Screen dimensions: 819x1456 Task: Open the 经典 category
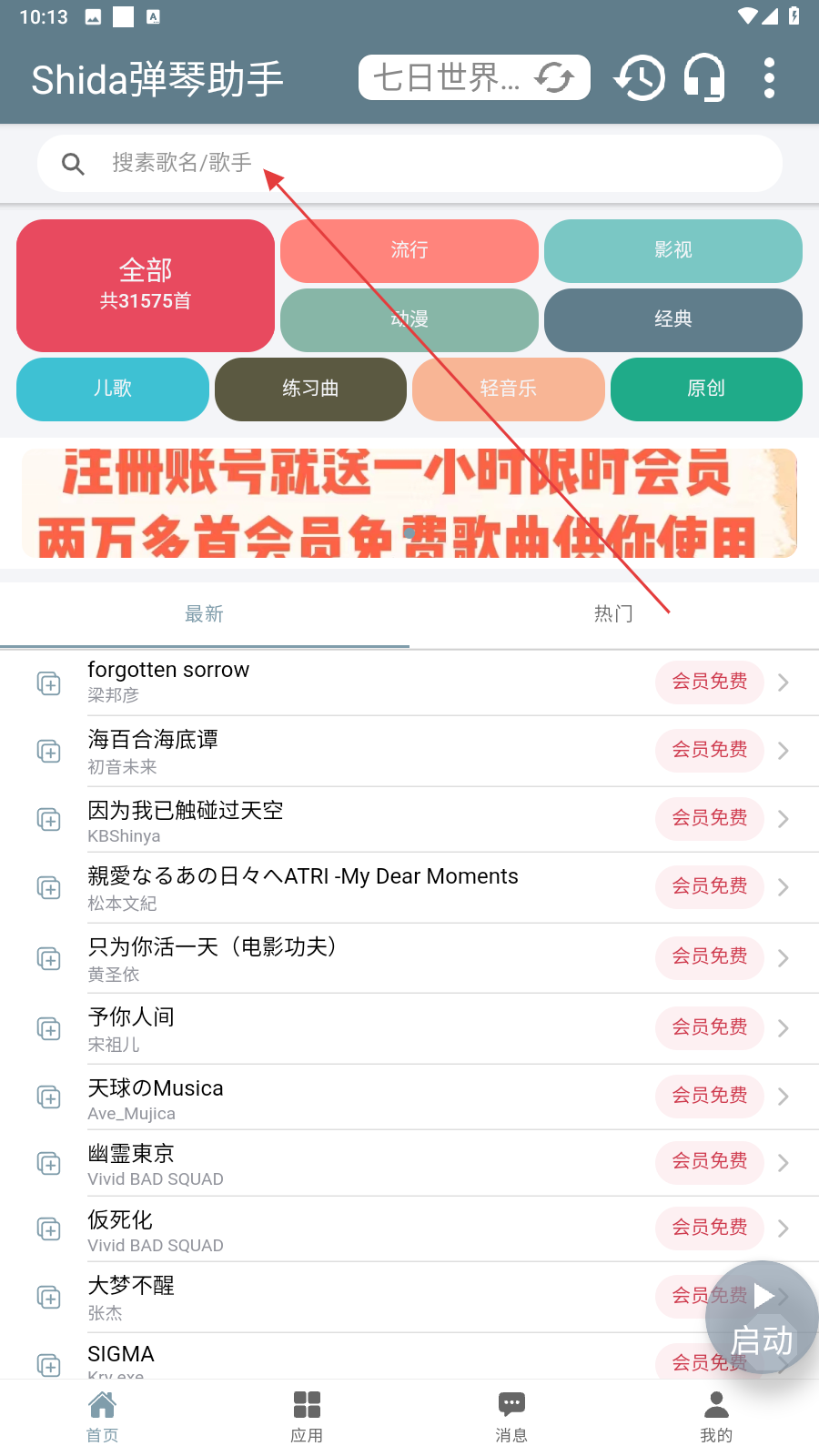click(x=672, y=319)
